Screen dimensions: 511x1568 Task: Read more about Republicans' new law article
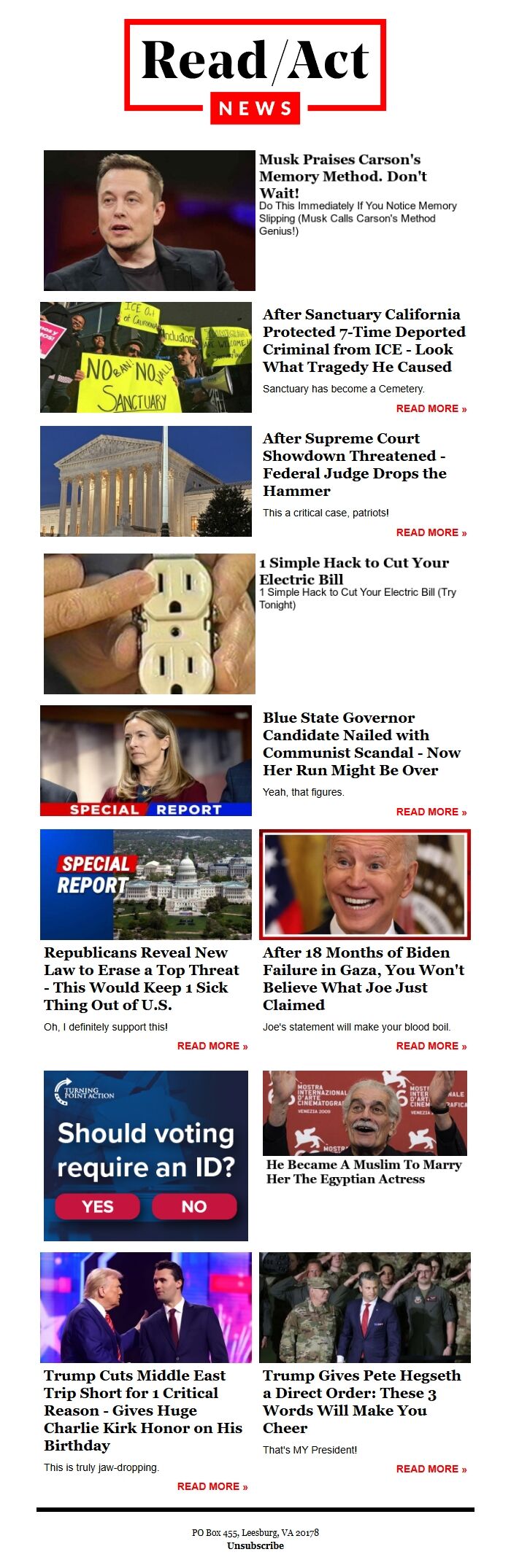coord(212,1046)
